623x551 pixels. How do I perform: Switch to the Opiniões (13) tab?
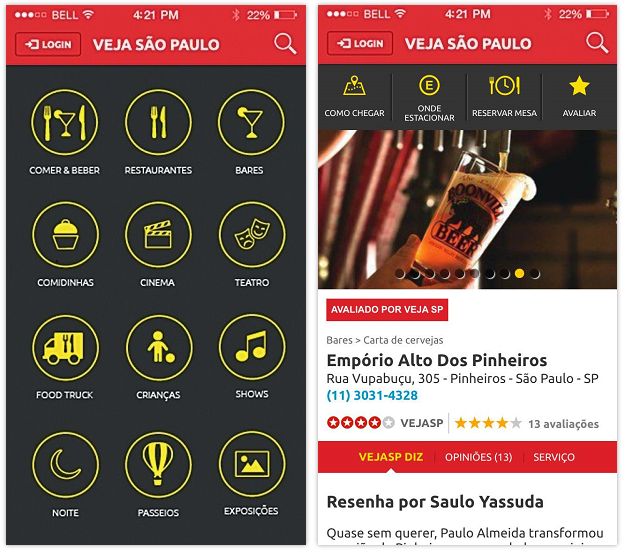click(478, 457)
